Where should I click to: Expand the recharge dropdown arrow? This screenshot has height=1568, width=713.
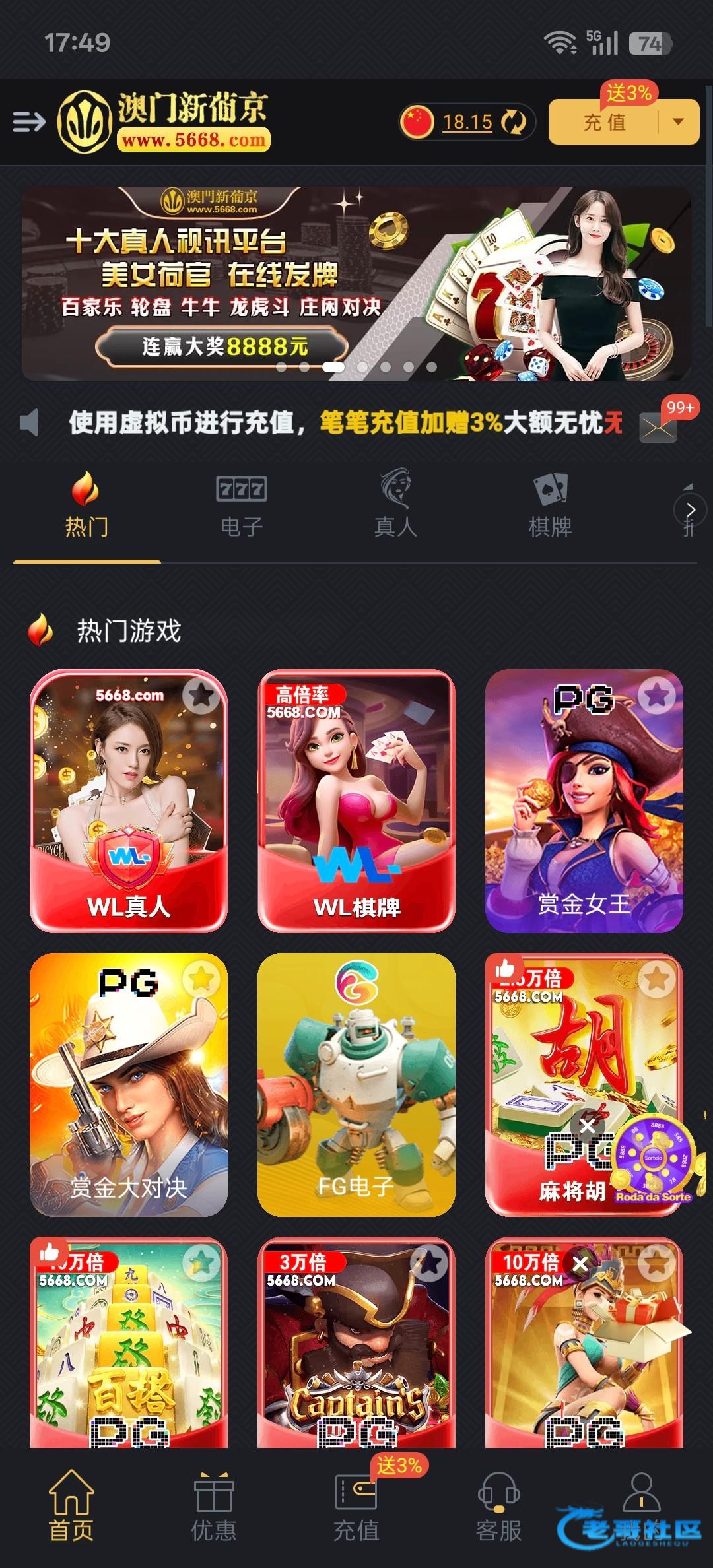click(677, 122)
